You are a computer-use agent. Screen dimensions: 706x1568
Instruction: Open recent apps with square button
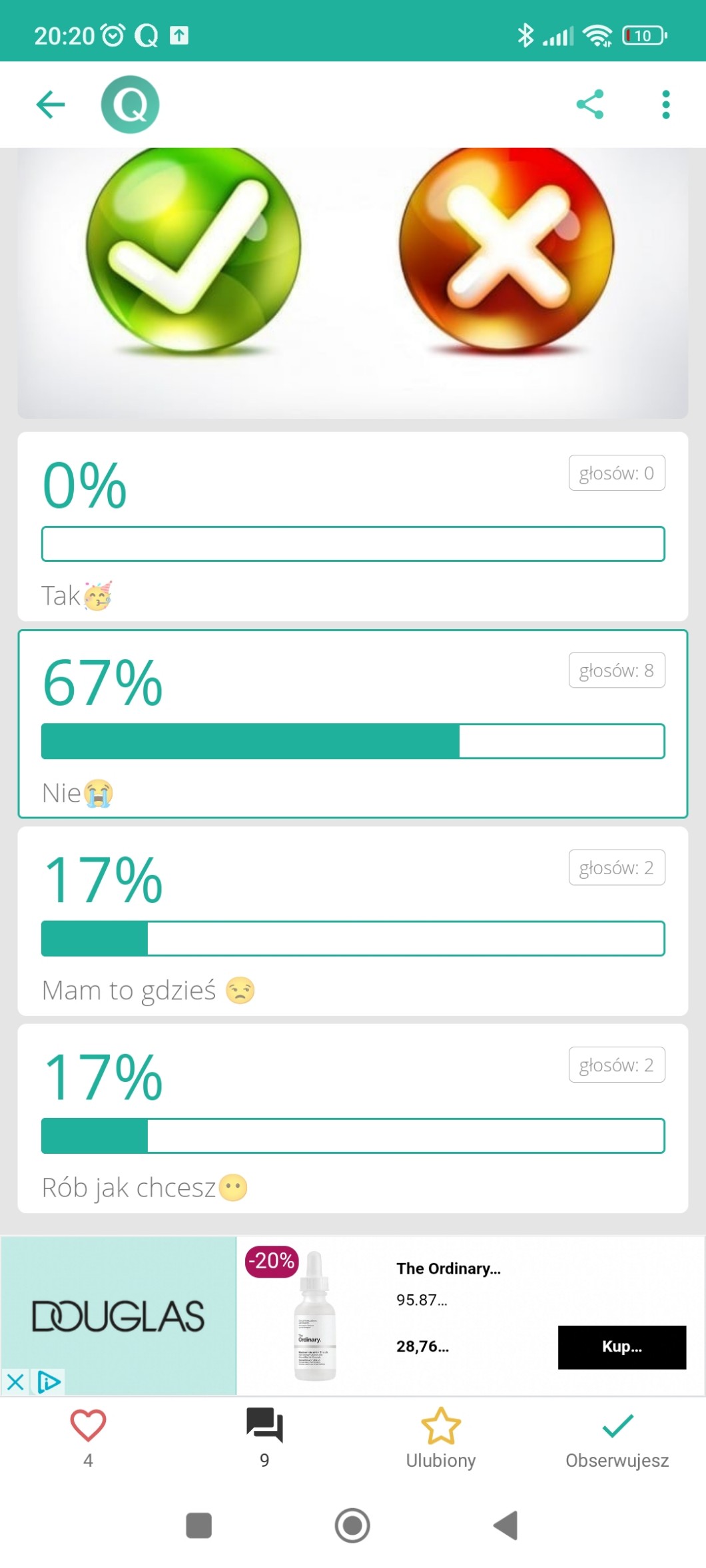(x=198, y=1525)
